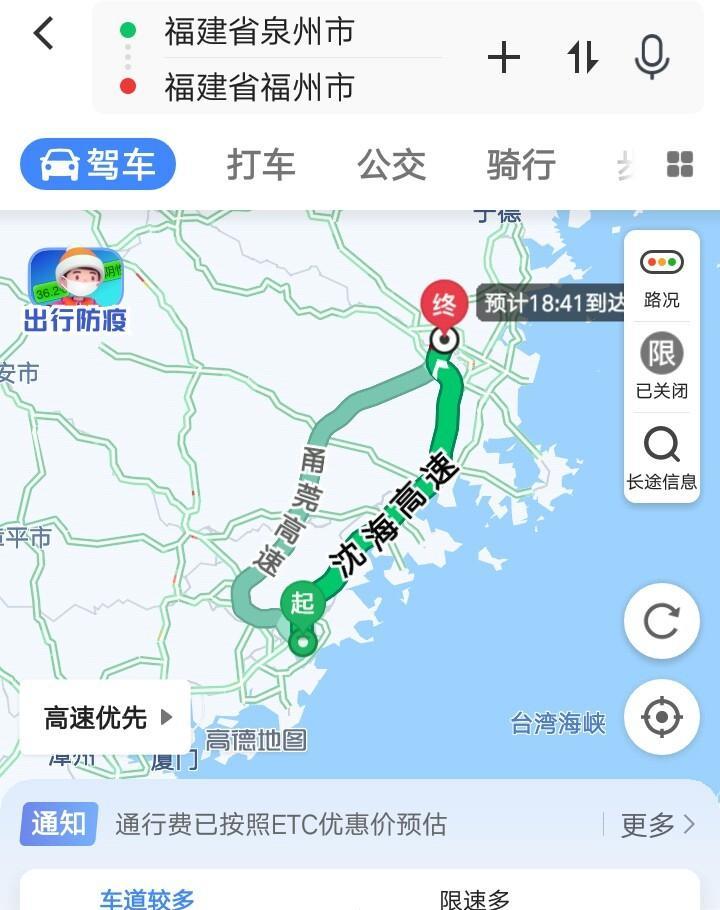Viewport: 720px width, 910px height.
Task: Open the 打车 ride-hailing tab
Action: (x=261, y=164)
